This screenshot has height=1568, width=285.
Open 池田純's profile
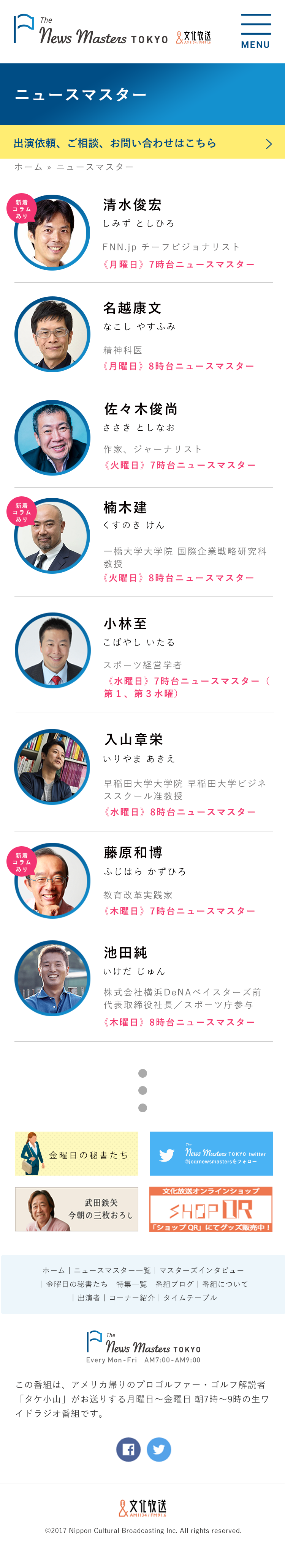tap(125, 952)
